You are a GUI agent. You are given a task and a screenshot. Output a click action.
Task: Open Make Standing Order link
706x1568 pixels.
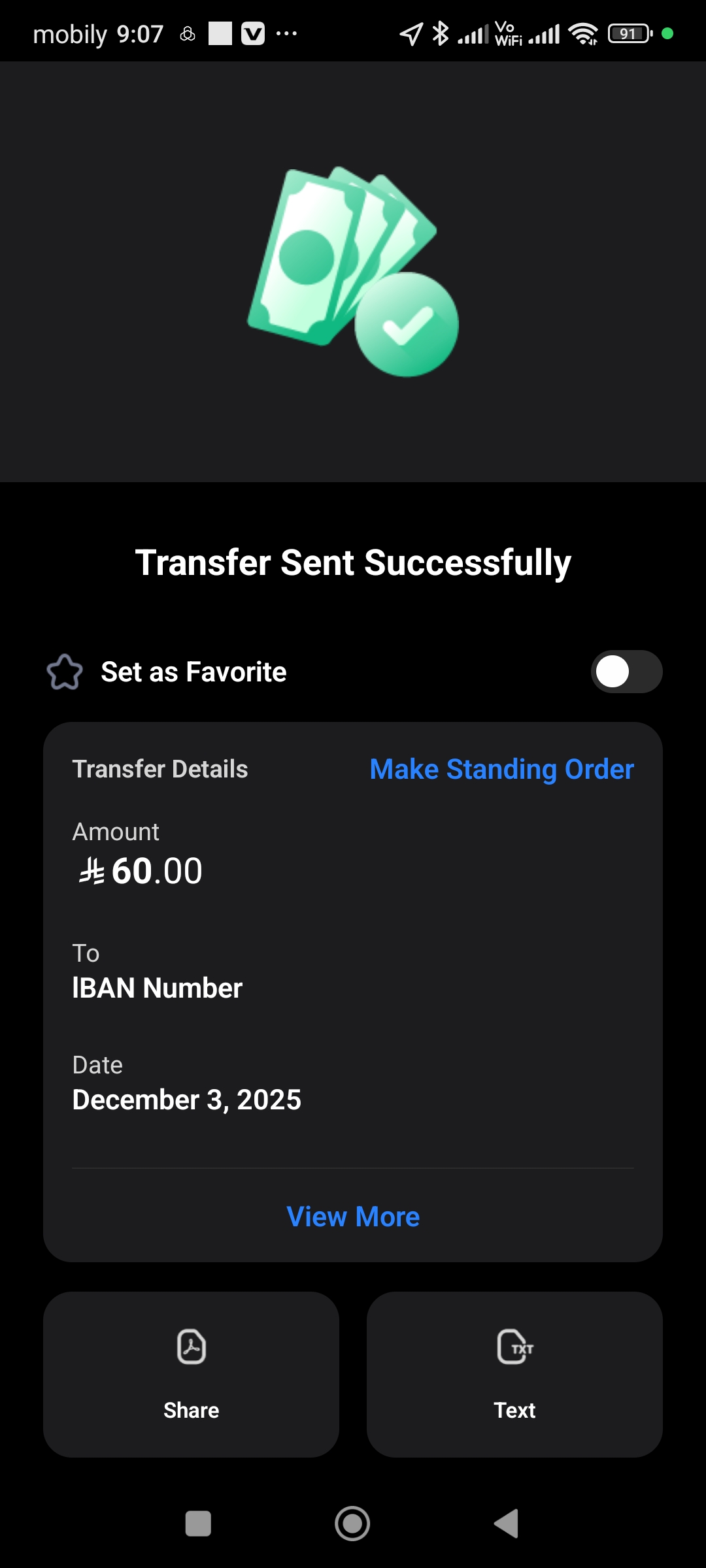[501, 769]
